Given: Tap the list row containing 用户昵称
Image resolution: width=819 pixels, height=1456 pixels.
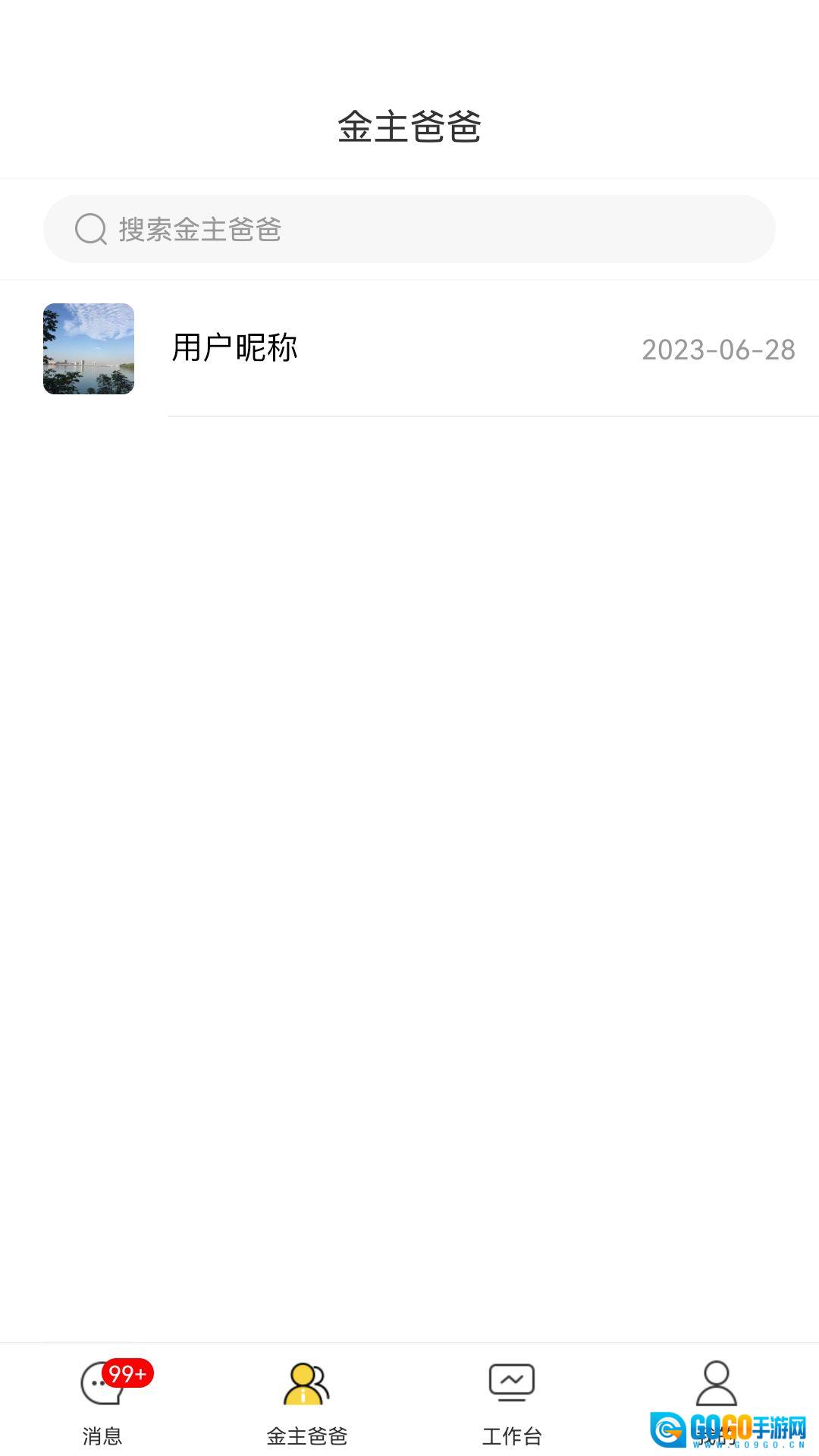Looking at the screenshot, I should pyautogui.click(x=409, y=347).
